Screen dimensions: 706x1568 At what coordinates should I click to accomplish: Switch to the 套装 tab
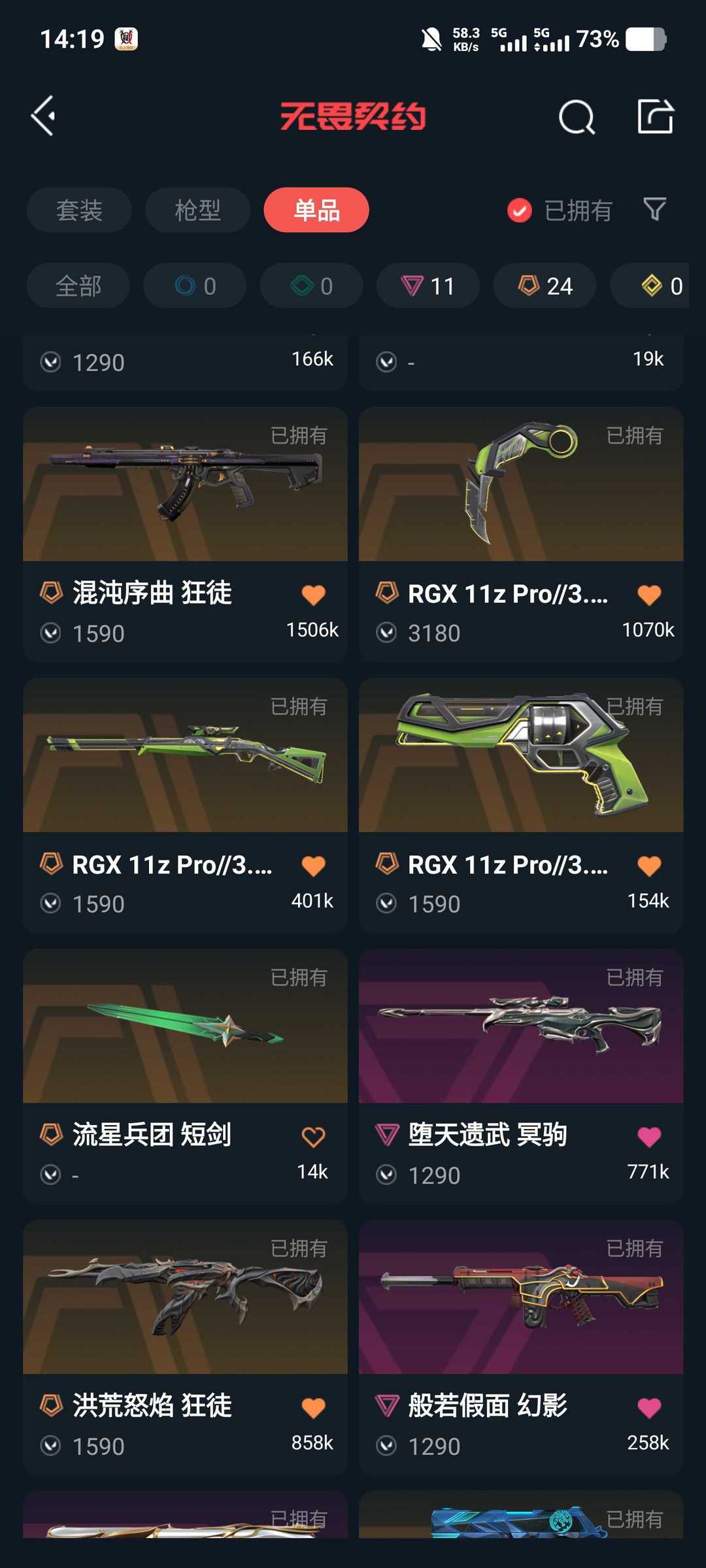click(x=79, y=210)
